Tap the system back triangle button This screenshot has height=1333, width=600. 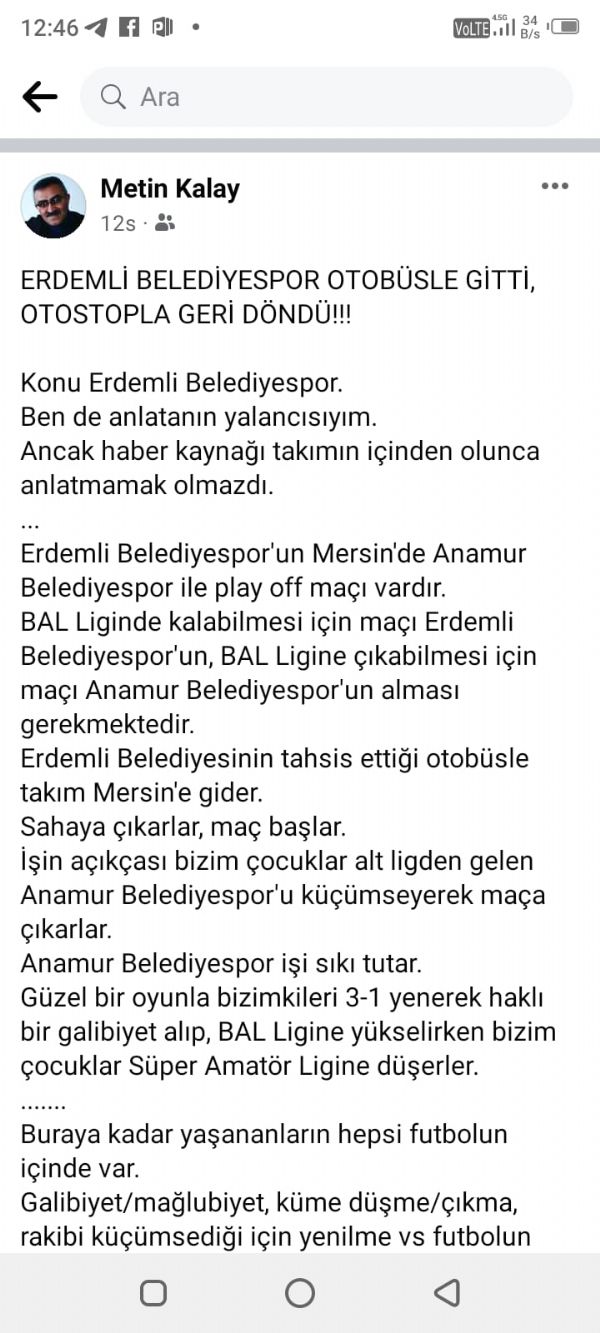[447, 1293]
